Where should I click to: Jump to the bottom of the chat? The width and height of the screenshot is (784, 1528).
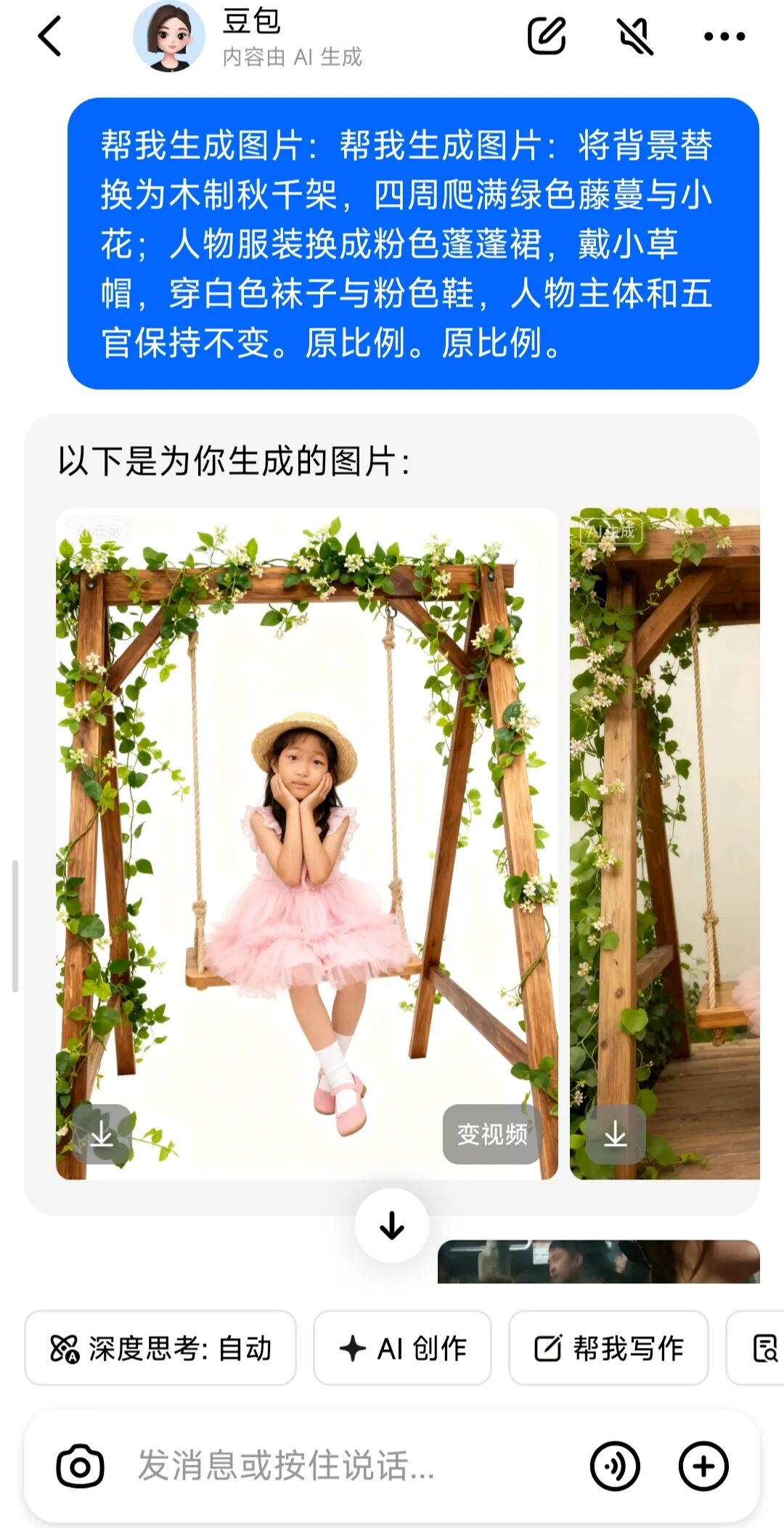(x=392, y=1225)
